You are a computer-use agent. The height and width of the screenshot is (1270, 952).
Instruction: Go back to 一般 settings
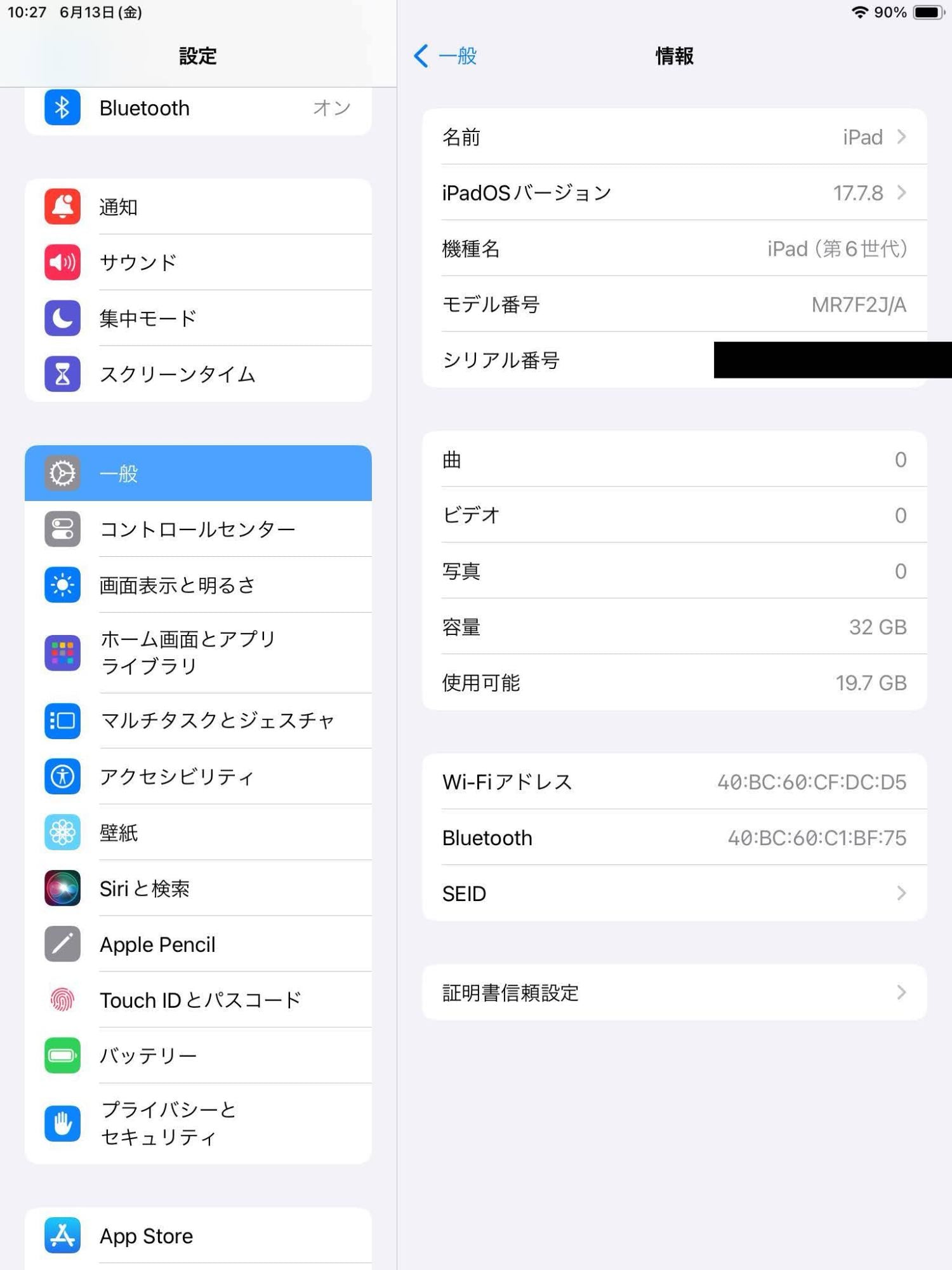click(x=446, y=56)
